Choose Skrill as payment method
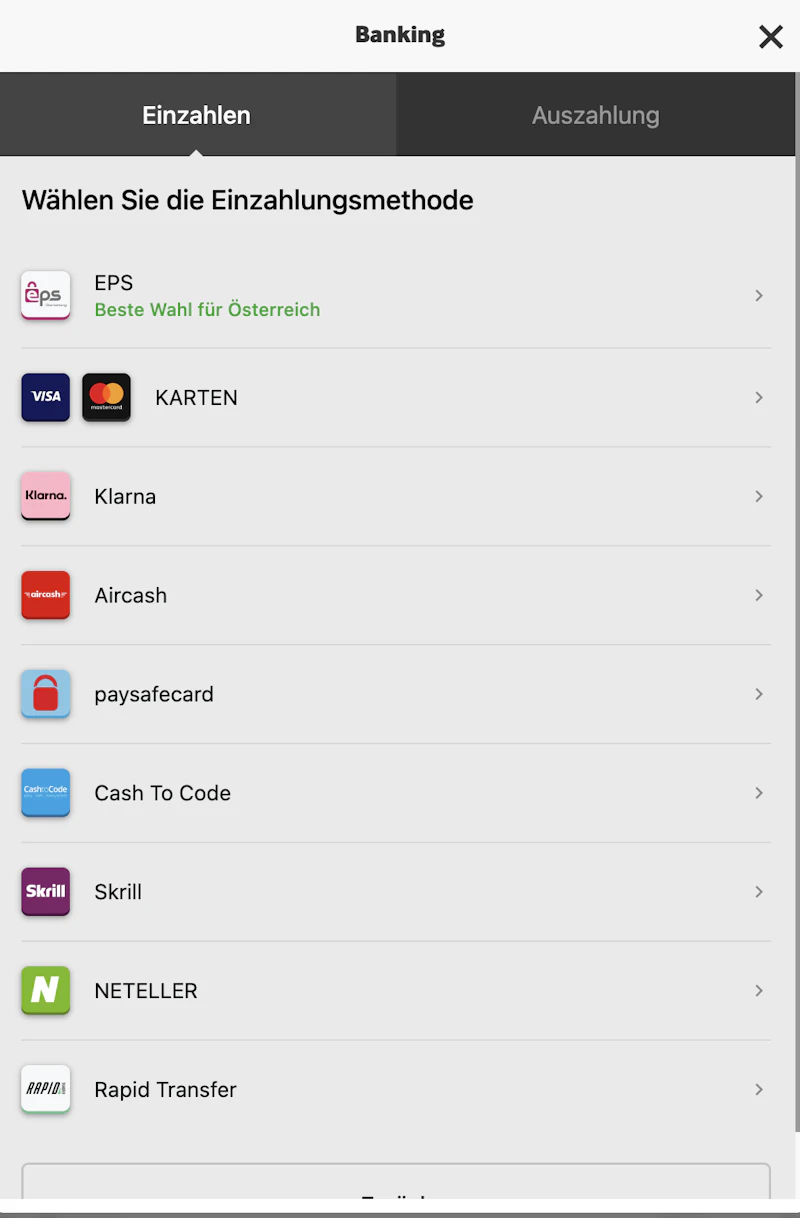 click(395, 892)
